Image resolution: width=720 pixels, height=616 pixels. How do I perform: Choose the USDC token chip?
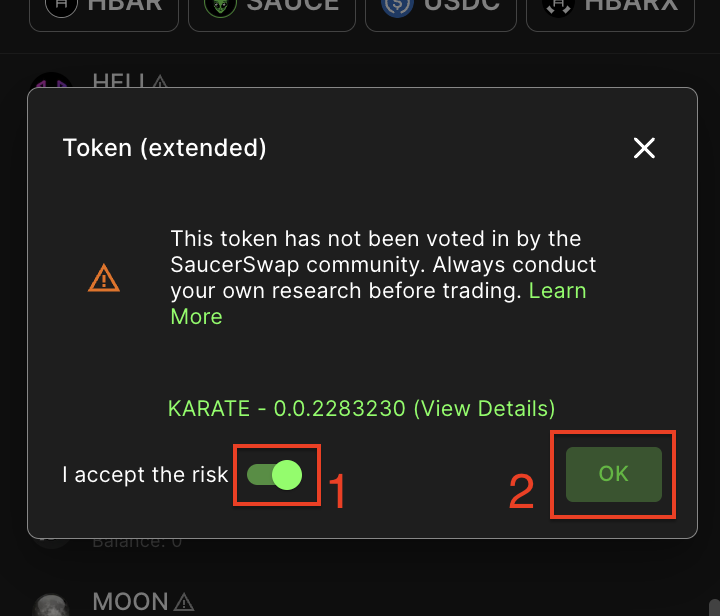click(440, 8)
